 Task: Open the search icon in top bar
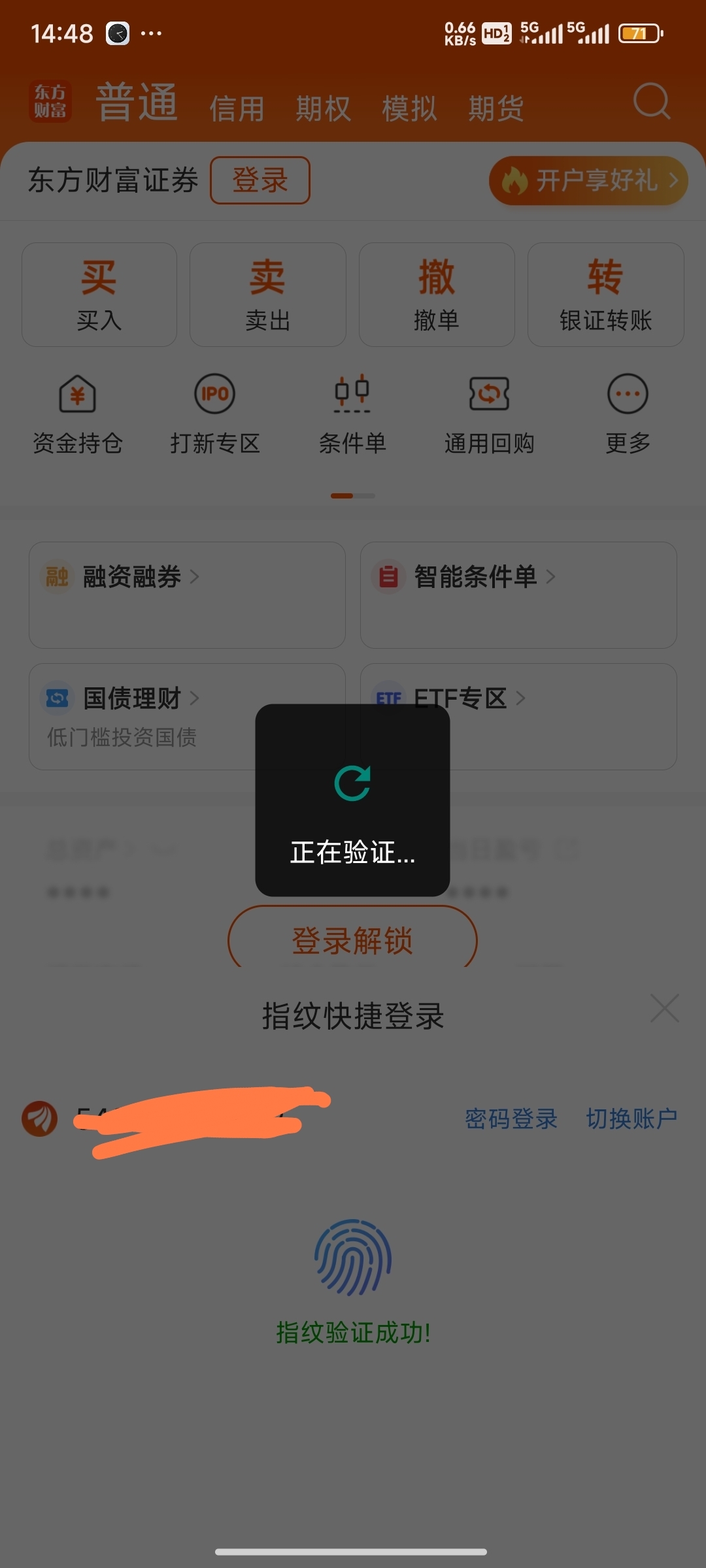click(x=652, y=101)
